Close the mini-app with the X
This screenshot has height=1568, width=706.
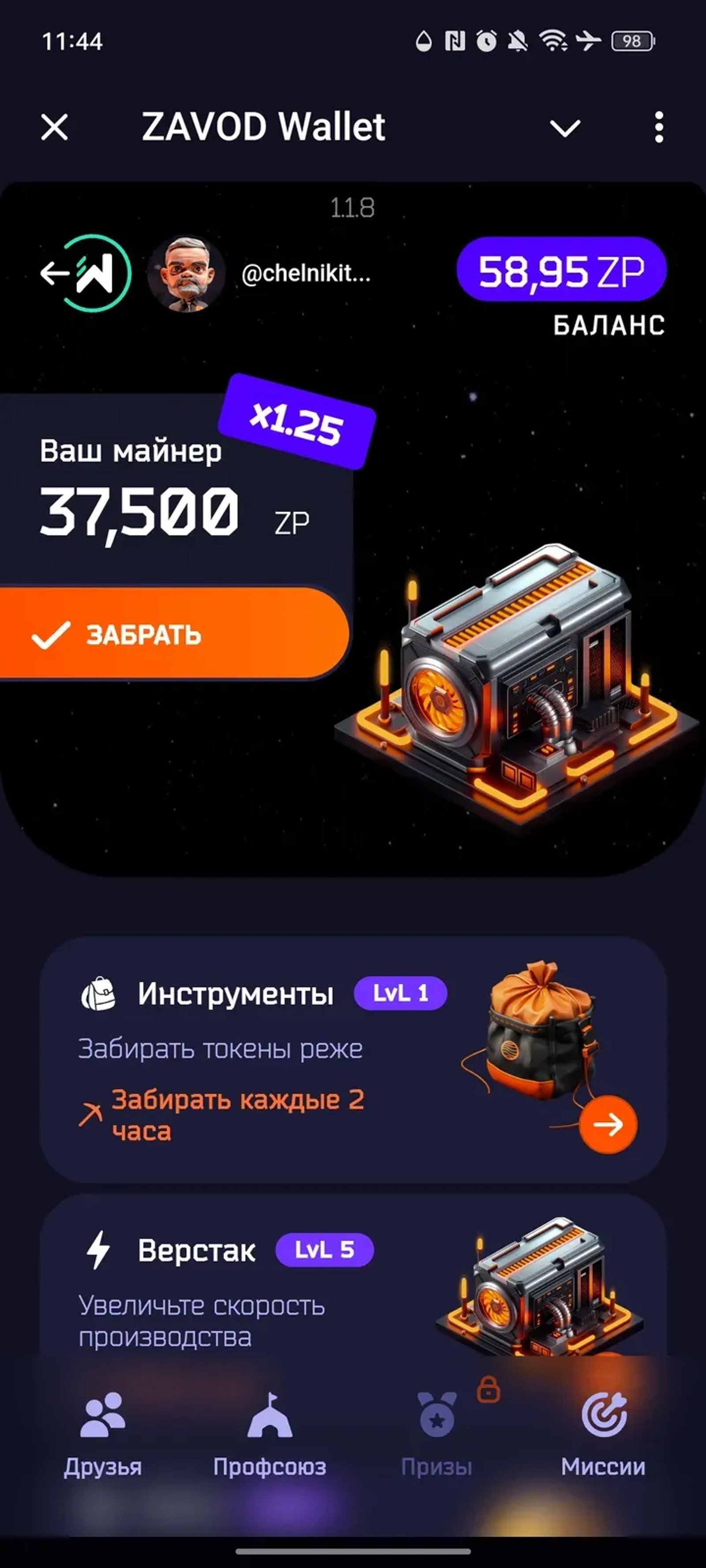point(53,128)
